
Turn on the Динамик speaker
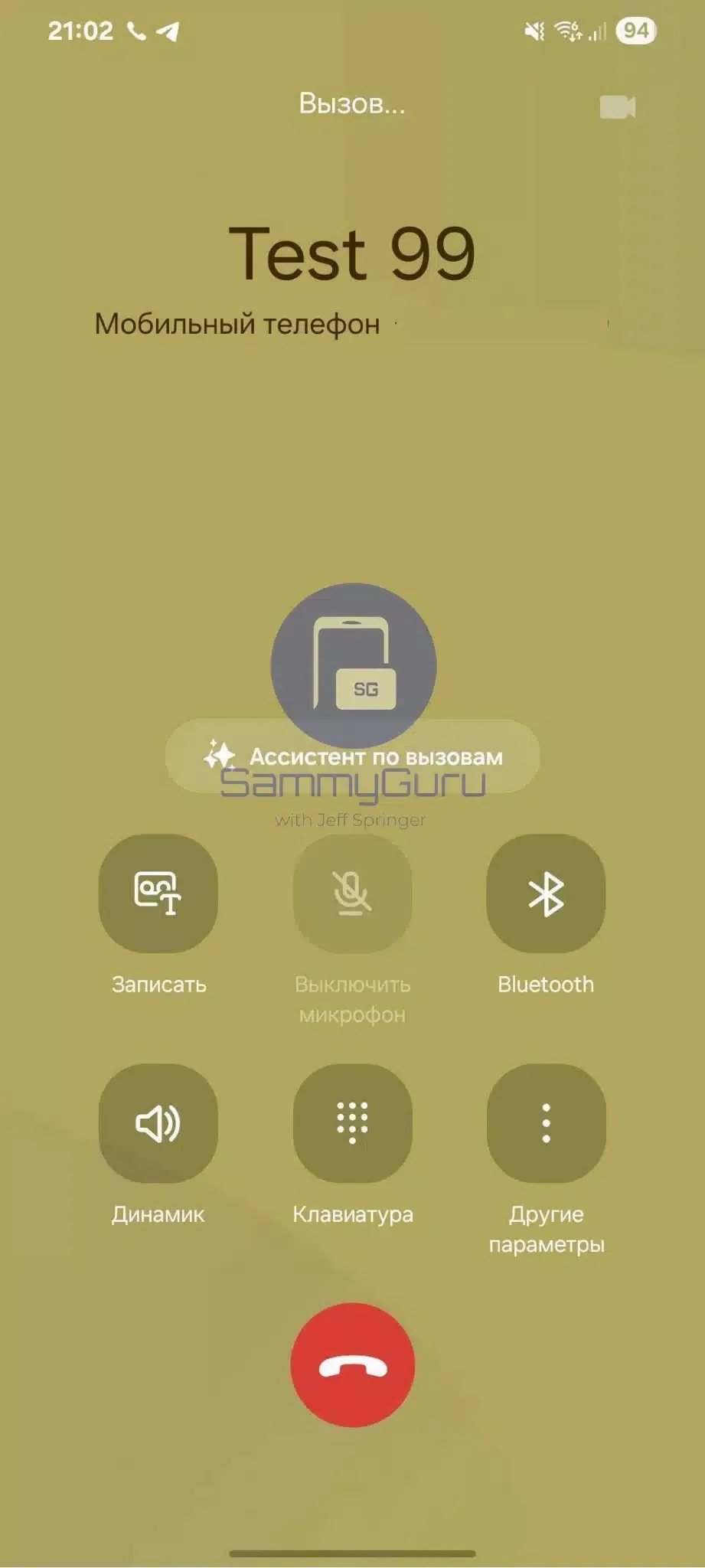tap(158, 1123)
